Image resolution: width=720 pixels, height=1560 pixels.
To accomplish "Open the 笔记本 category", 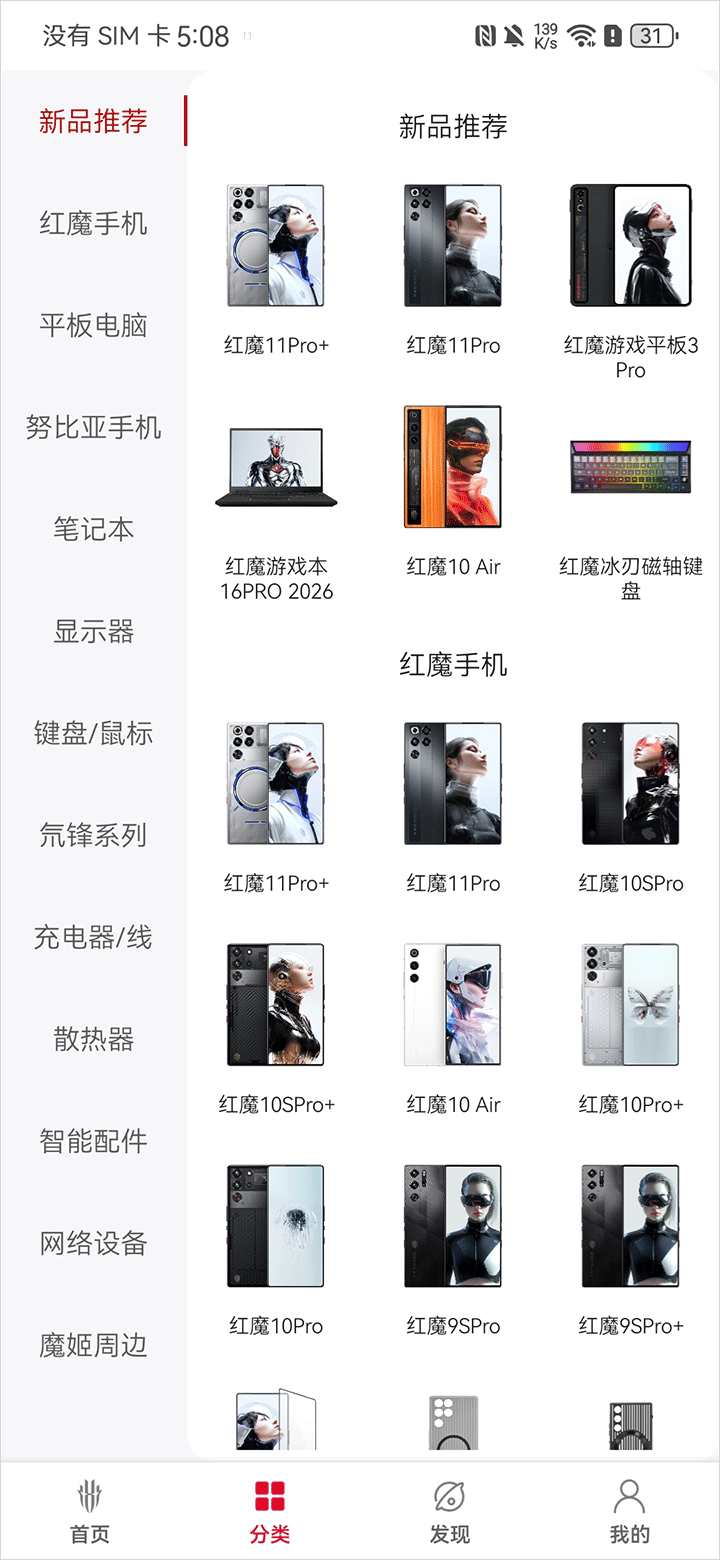I will pos(93,530).
